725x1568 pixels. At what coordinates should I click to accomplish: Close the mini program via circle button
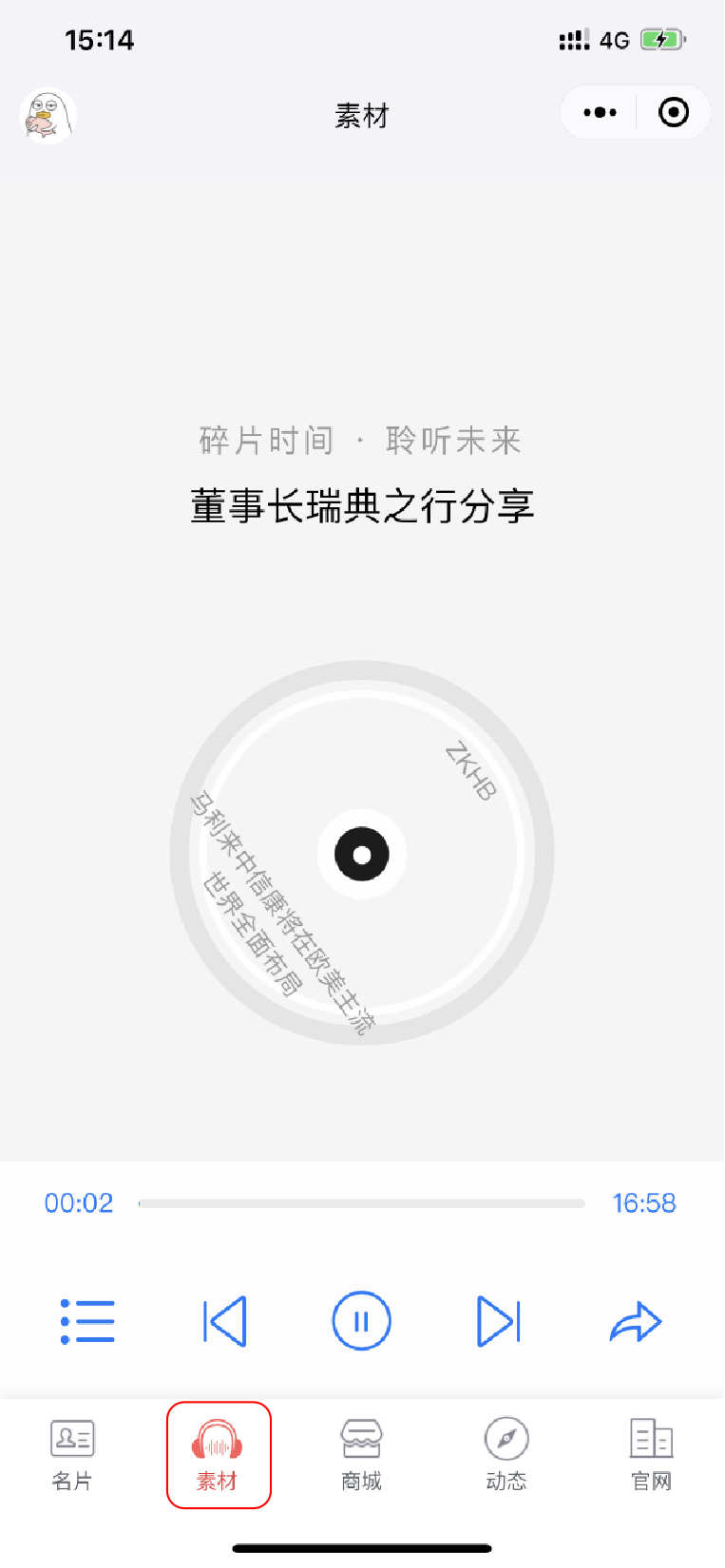tap(674, 113)
